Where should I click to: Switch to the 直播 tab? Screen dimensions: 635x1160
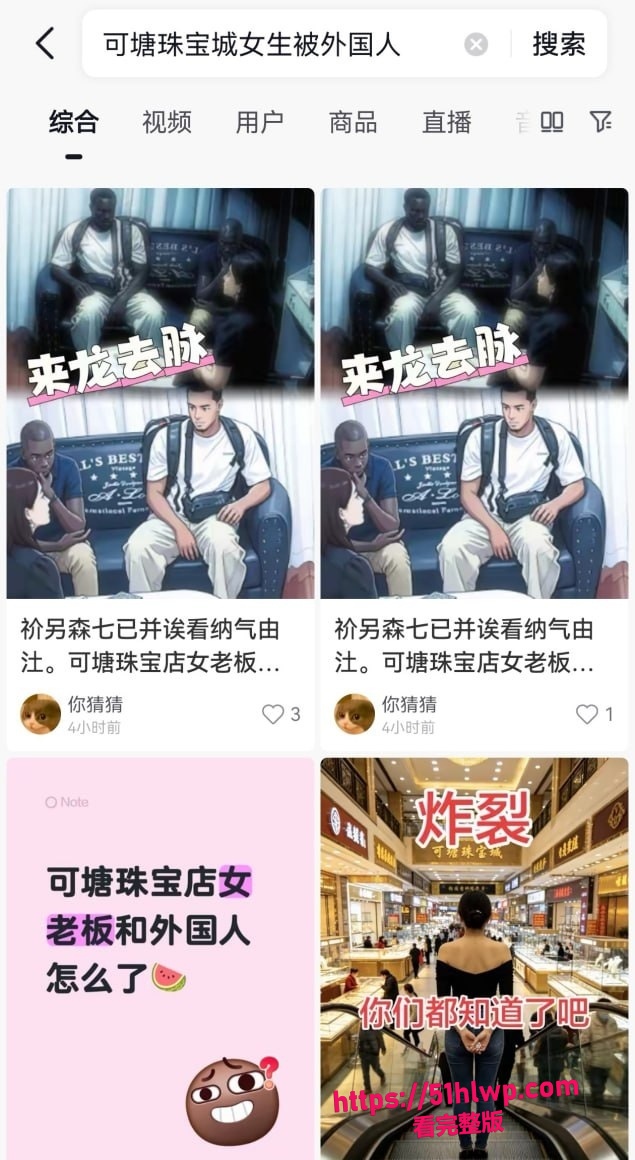446,122
